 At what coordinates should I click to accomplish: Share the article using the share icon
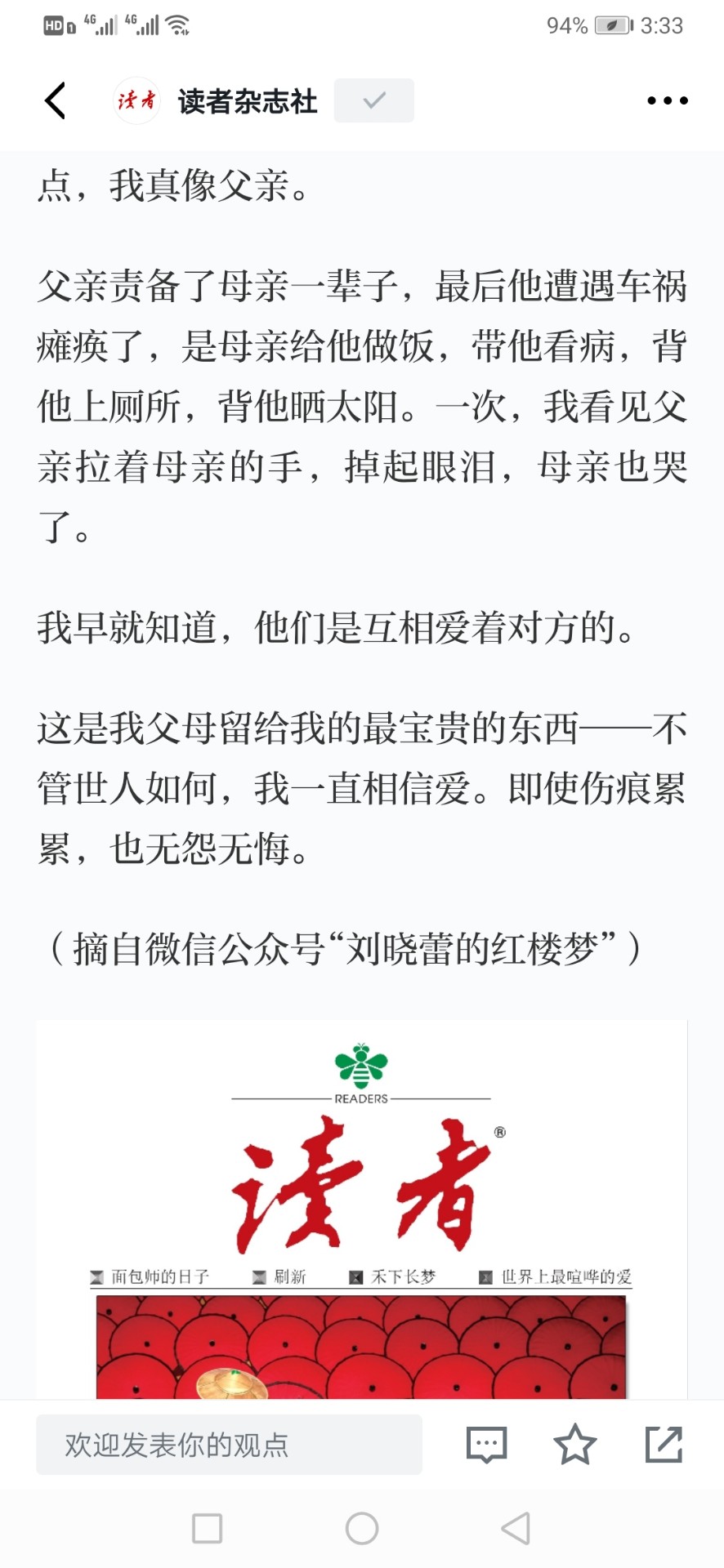click(x=664, y=1445)
